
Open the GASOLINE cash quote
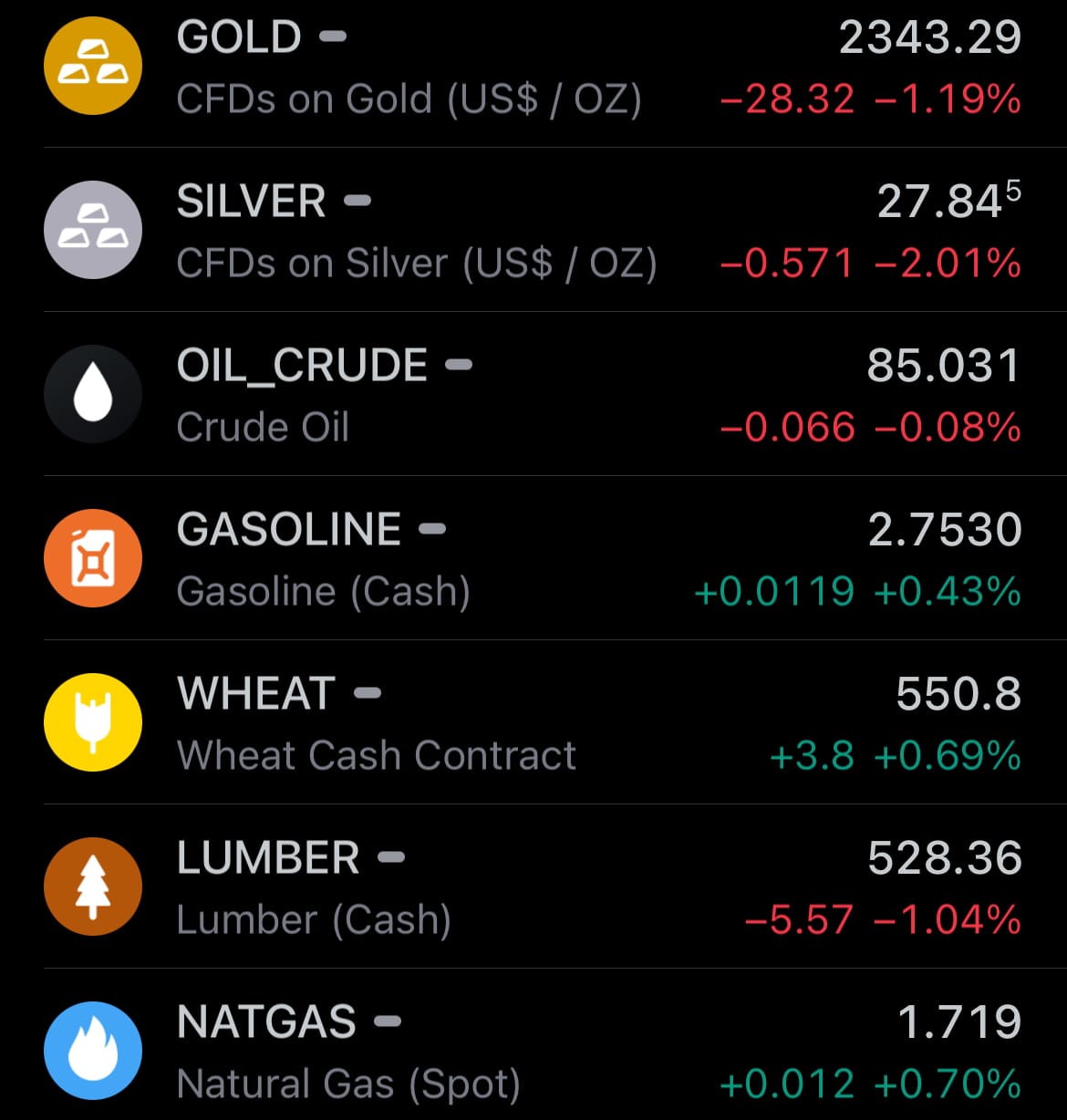tap(533, 558)
